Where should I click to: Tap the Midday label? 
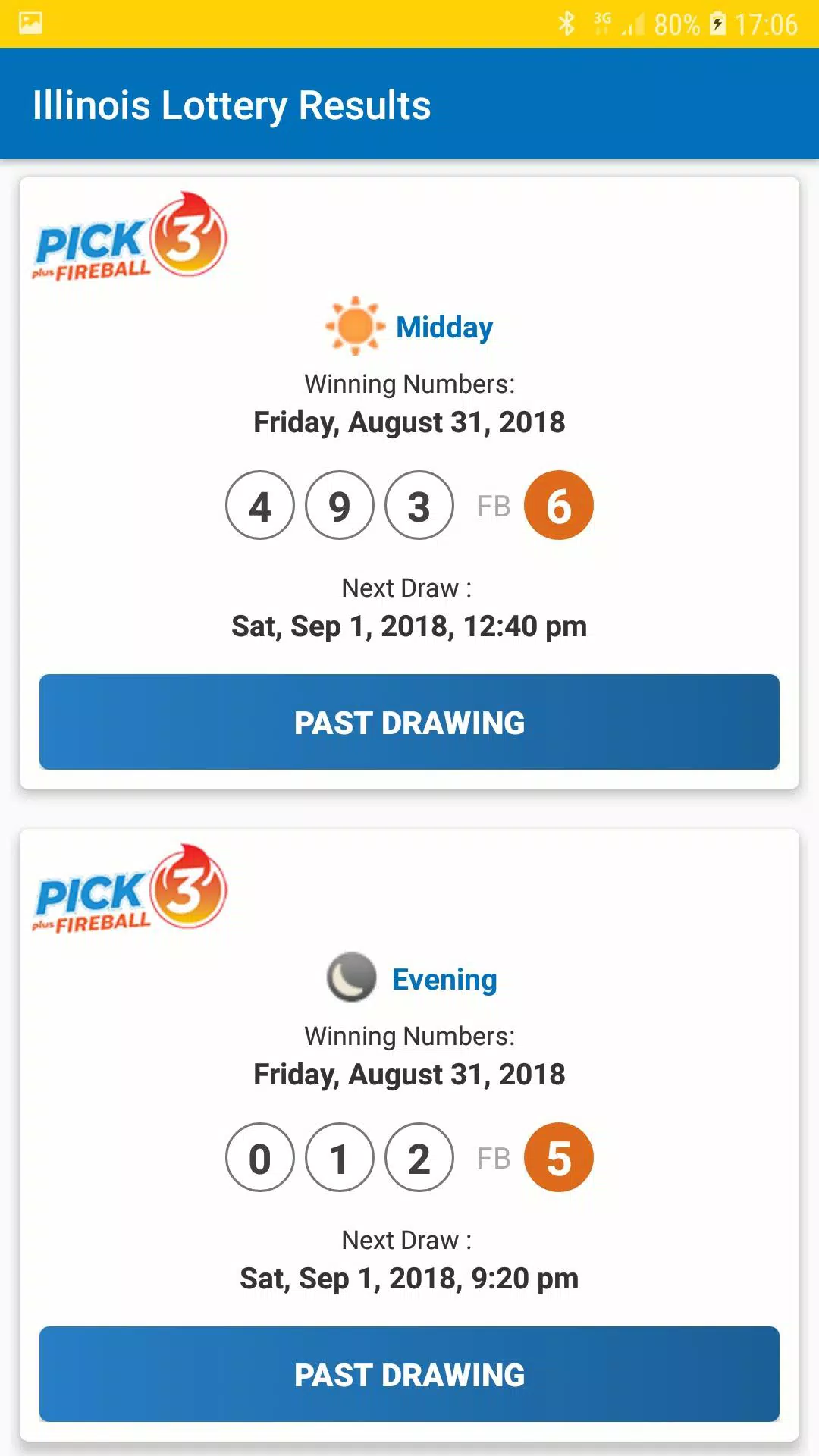pos(444,327)
